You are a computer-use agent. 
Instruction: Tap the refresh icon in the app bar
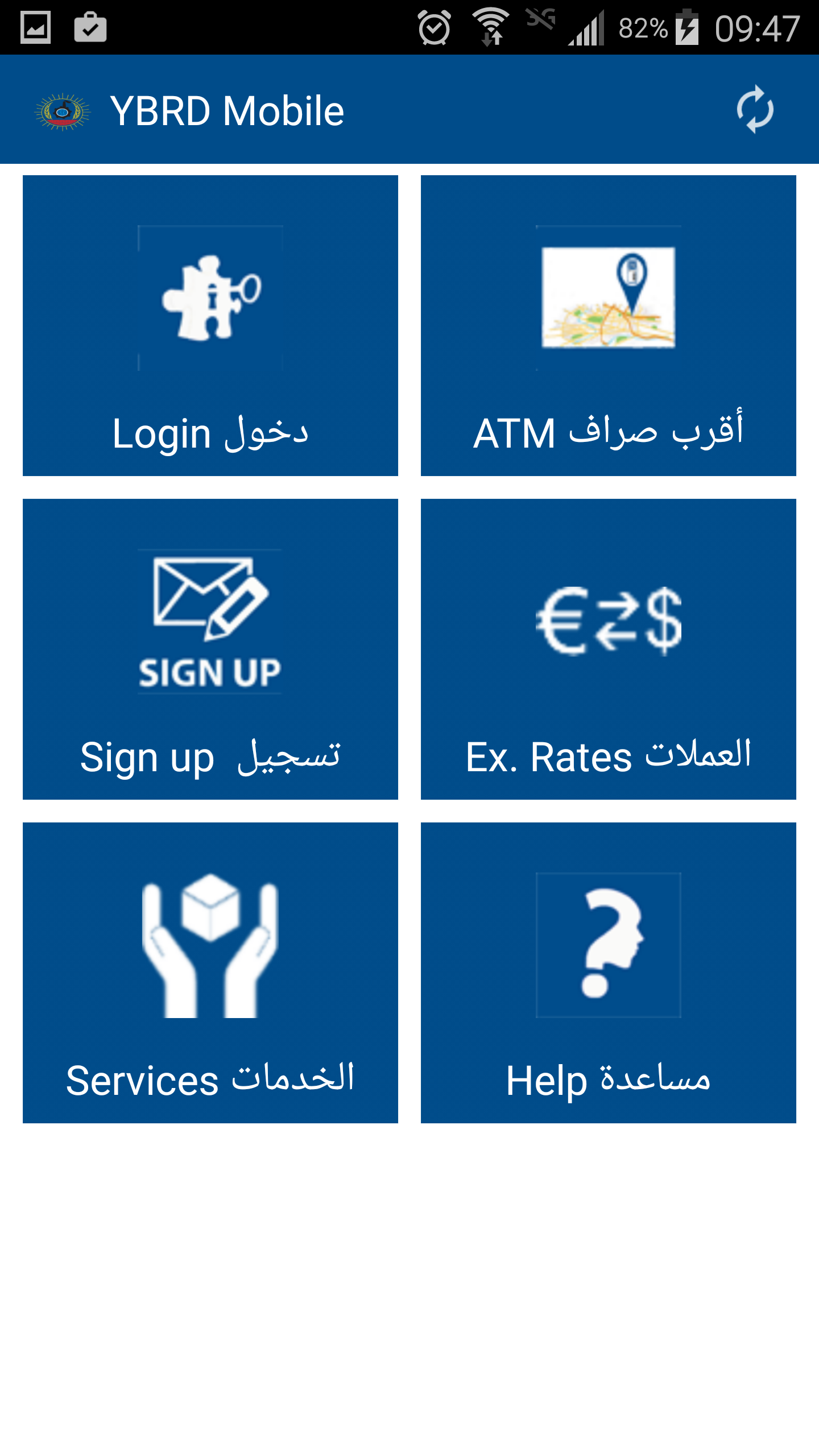pyautogui.click(x=755, y=109)
